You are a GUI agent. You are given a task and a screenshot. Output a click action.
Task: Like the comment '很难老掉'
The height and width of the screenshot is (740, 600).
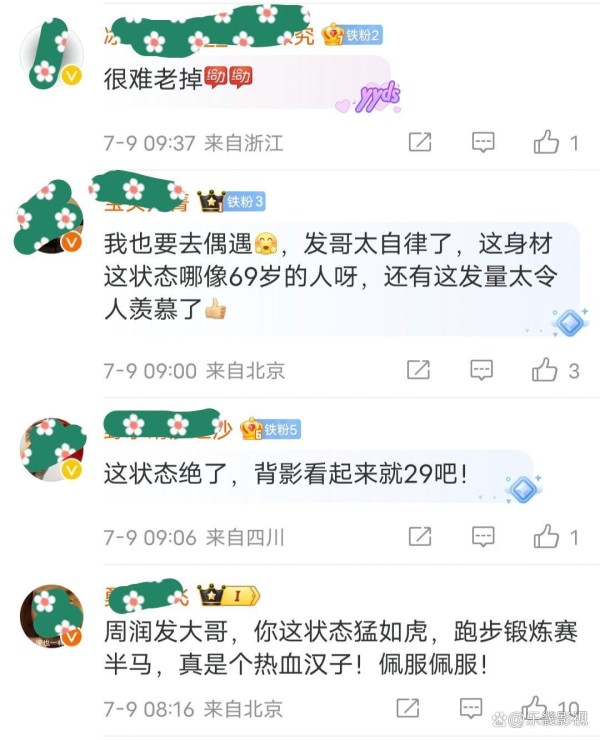(546, 142)
